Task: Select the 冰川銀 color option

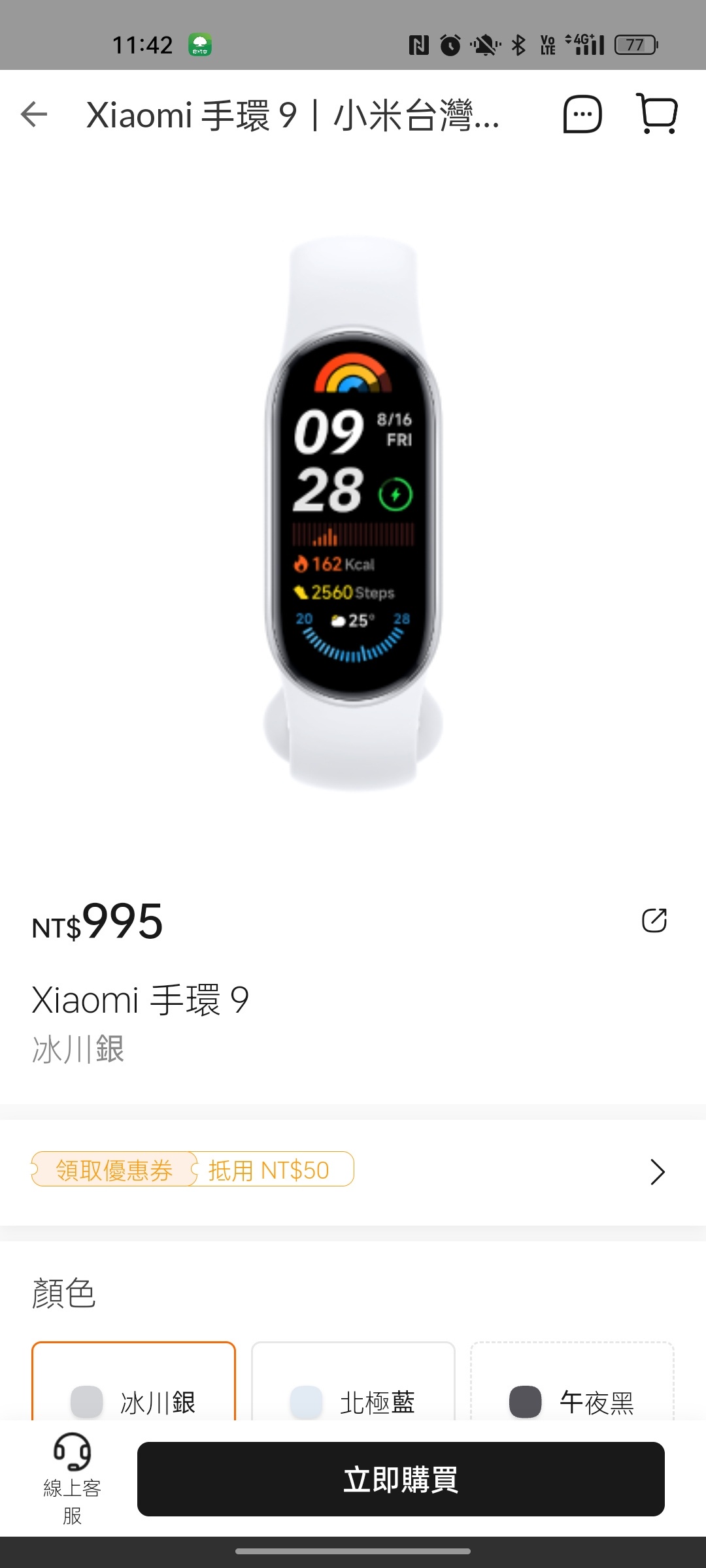Action: coord(133,1390)
